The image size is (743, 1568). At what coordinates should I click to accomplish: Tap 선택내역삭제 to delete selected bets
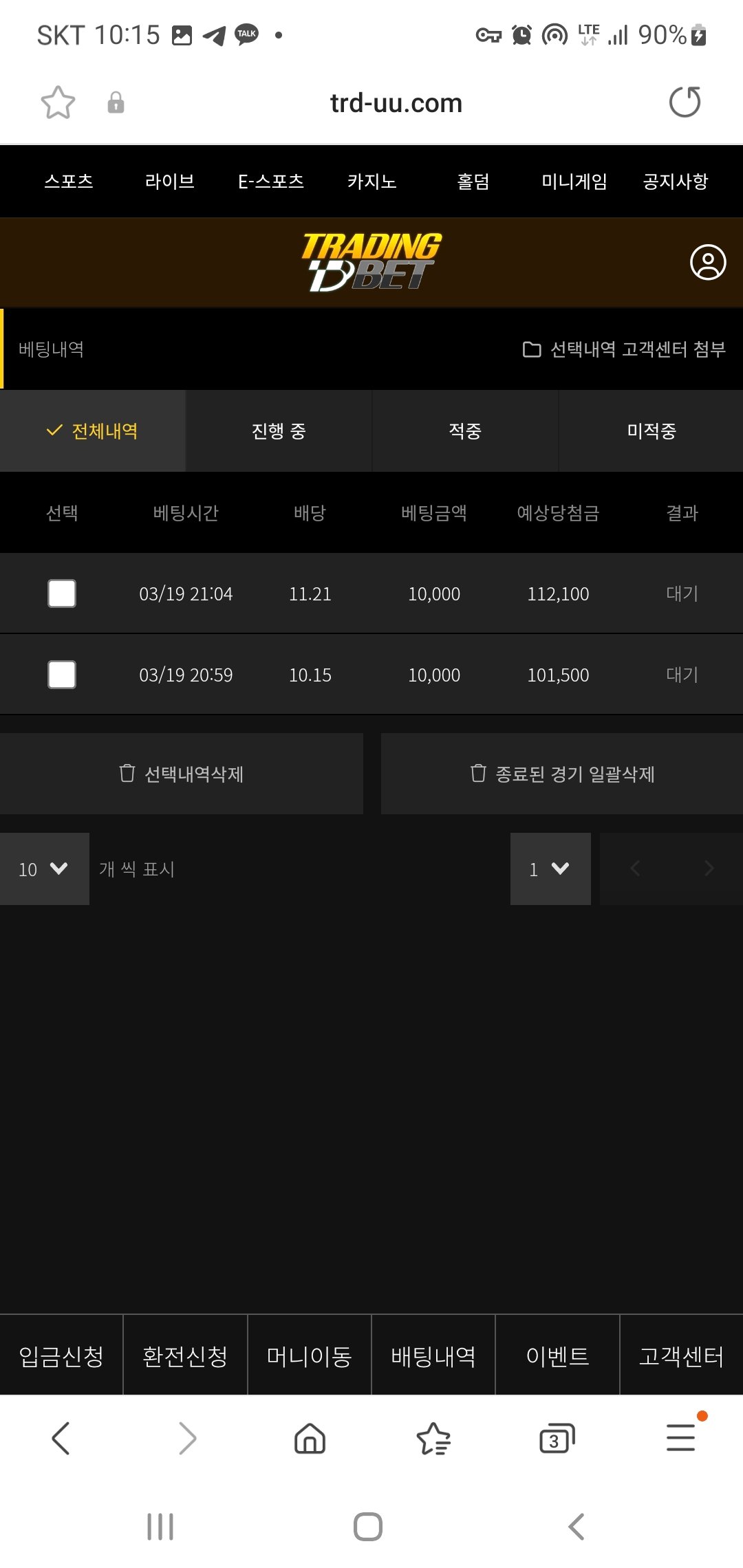[x=182, y=774]
